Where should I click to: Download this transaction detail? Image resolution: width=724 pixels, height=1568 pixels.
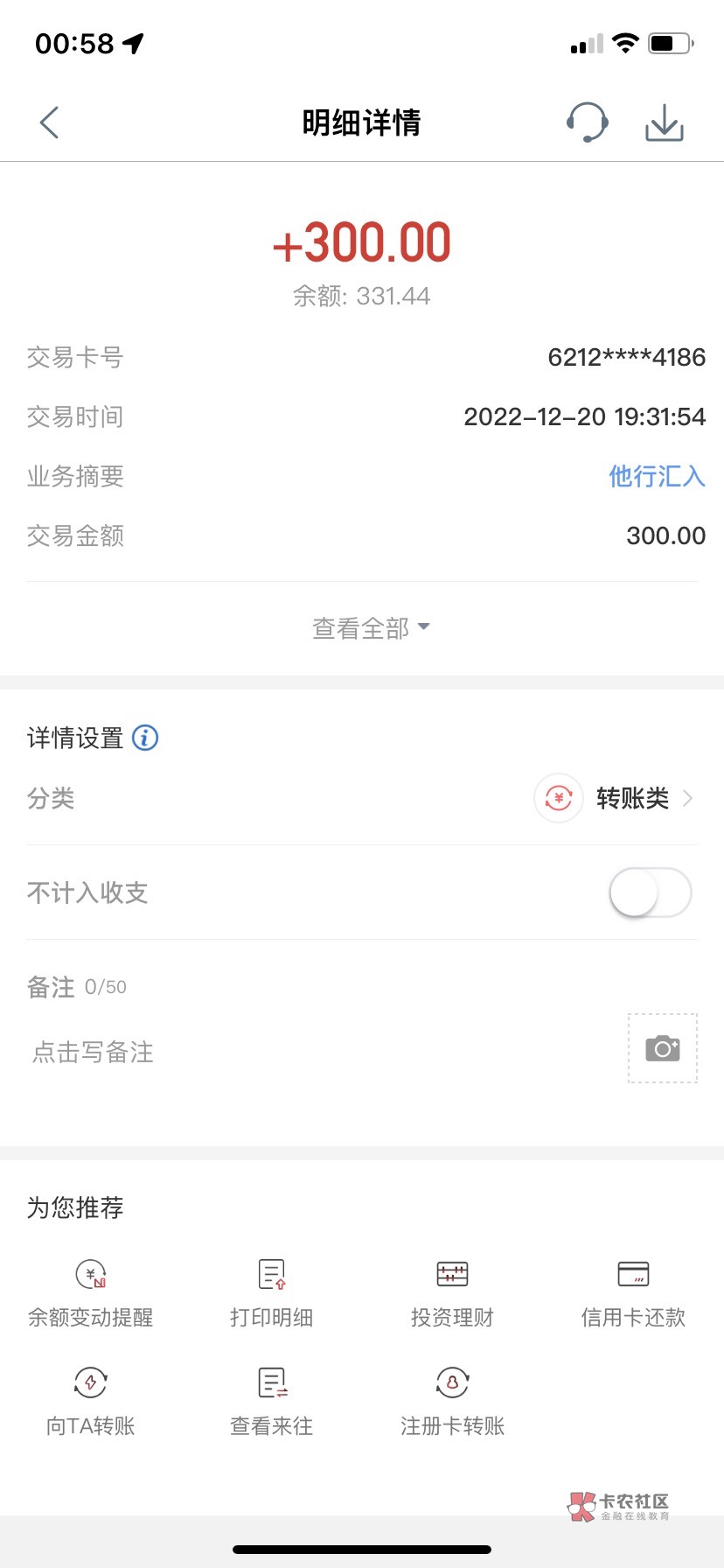point(665,122)
